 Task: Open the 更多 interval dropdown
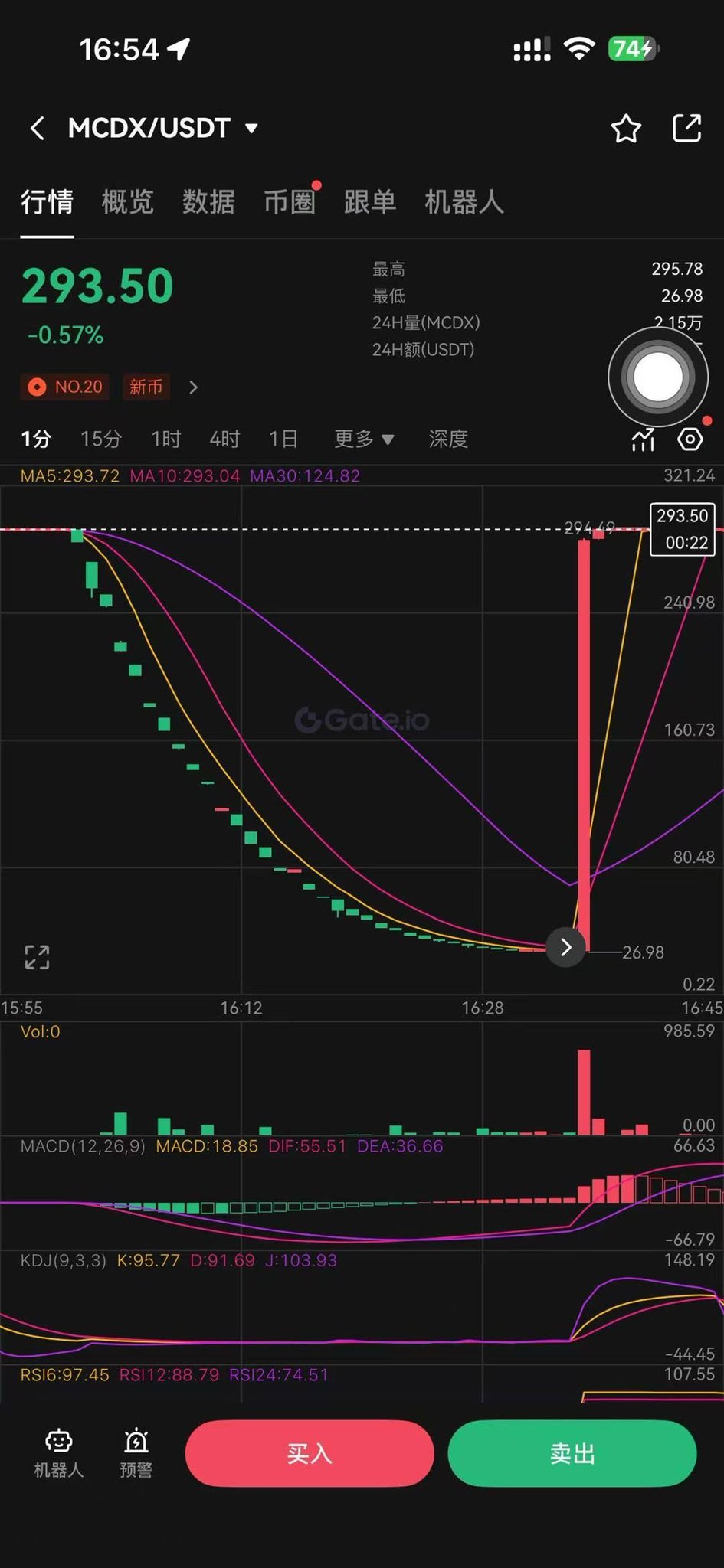364,439
